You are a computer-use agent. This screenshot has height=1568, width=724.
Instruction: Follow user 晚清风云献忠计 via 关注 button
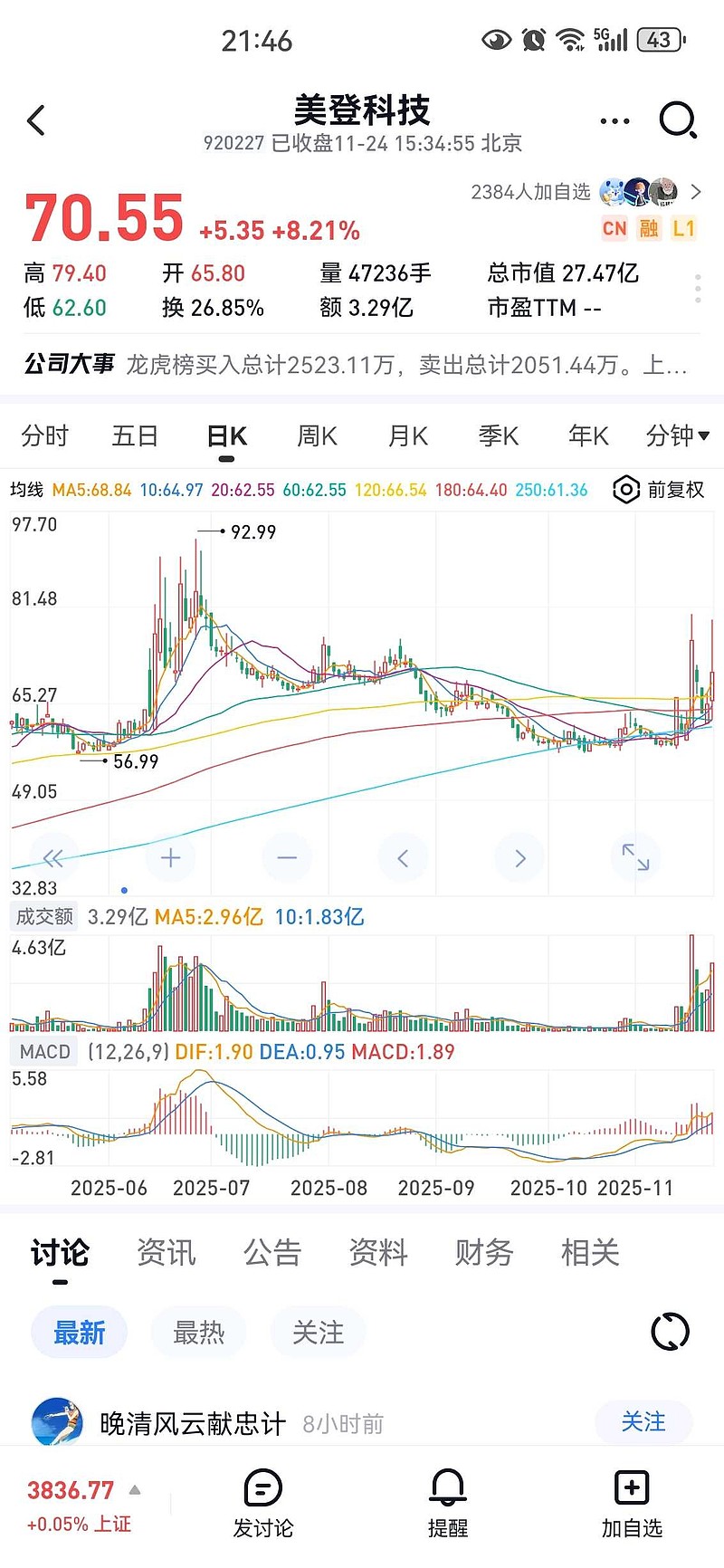pyautogui.click(x=643, y=1422)
